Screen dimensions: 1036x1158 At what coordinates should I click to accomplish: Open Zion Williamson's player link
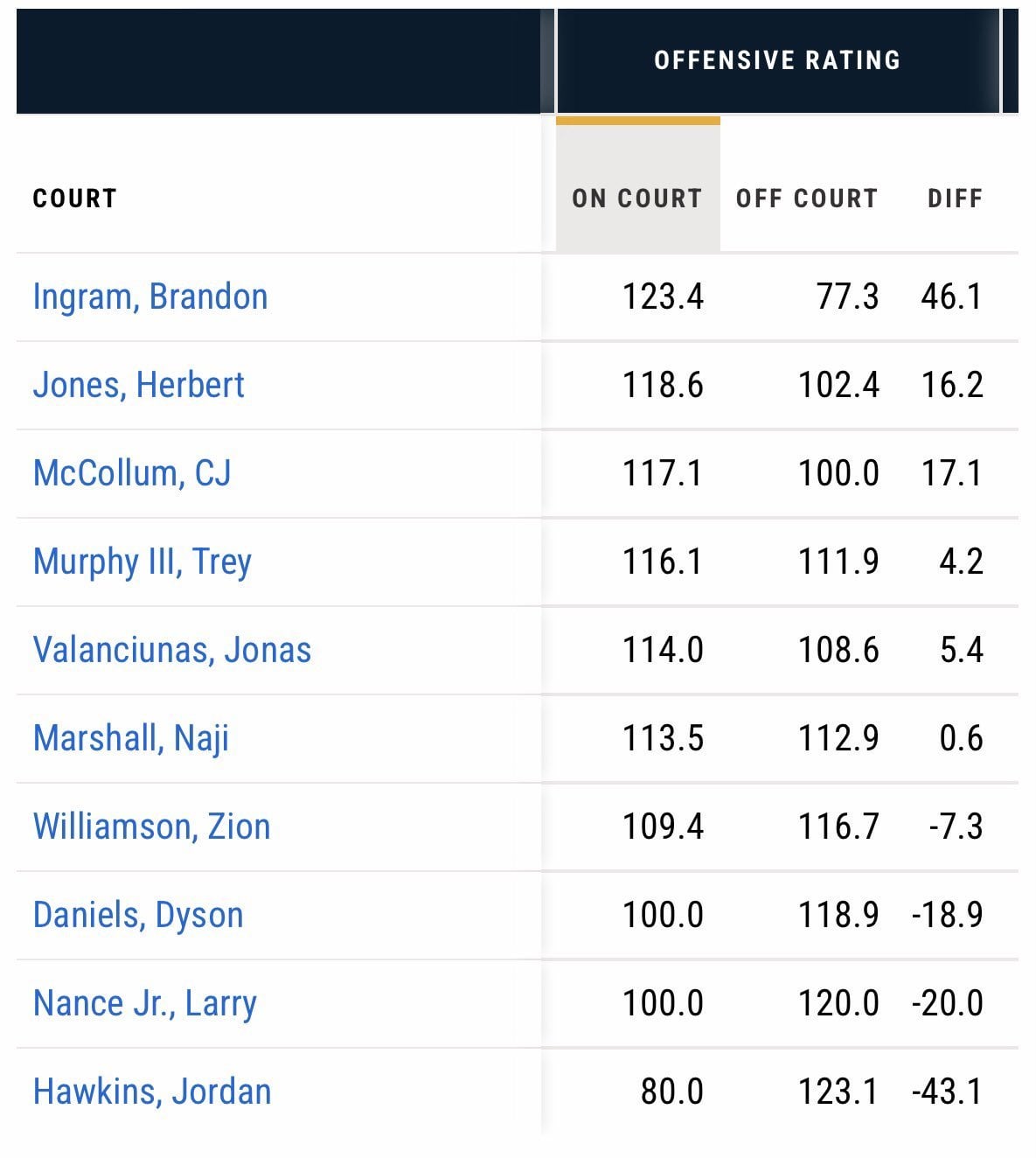(x=151, y=827)
